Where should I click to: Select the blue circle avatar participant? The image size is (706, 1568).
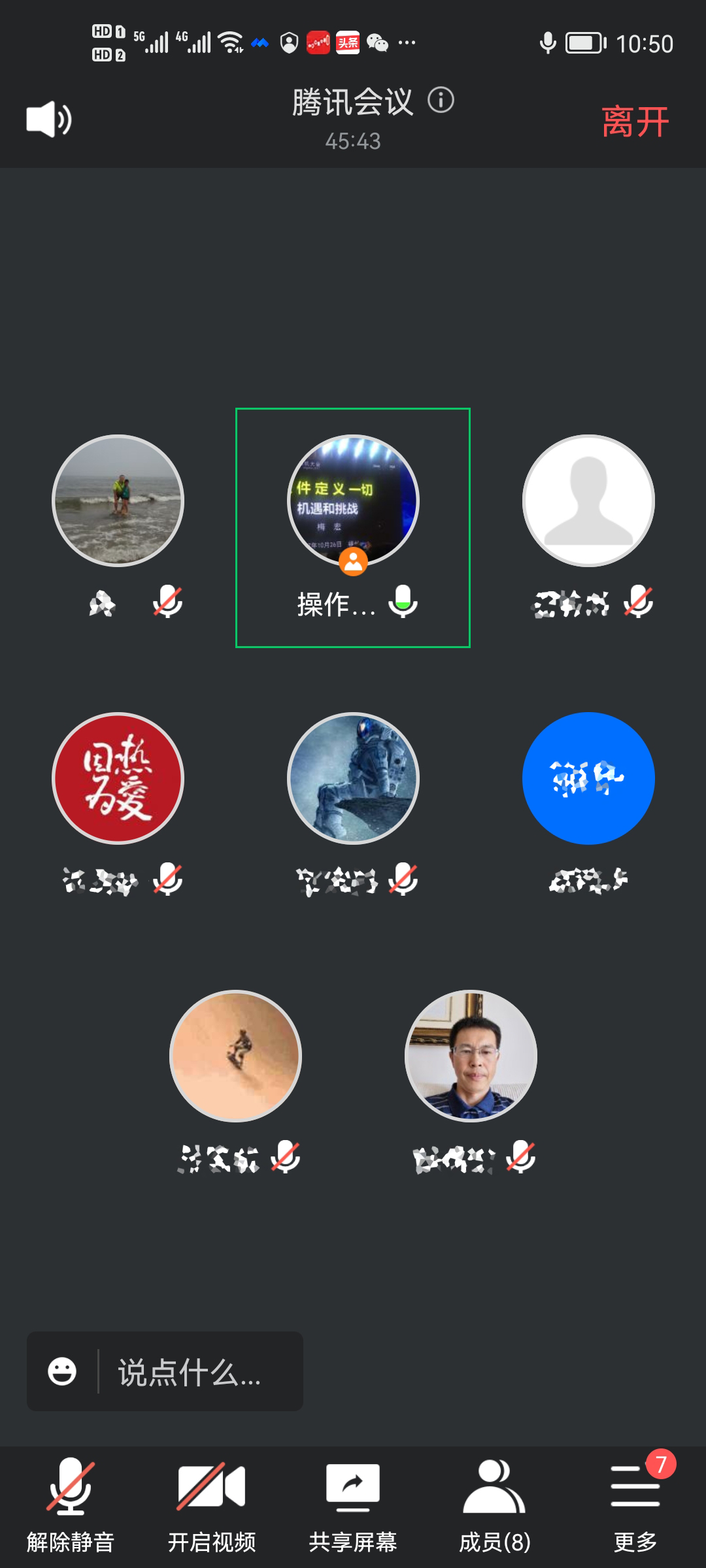[588, 779]
